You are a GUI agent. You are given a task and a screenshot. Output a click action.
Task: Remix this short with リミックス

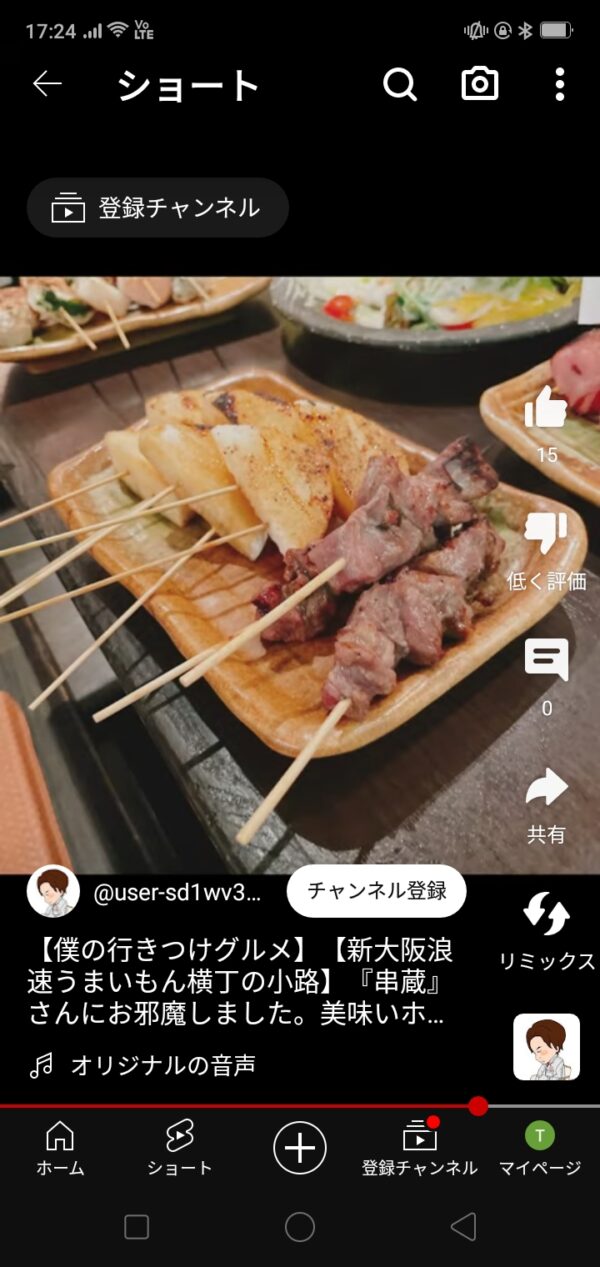[546, 916]
